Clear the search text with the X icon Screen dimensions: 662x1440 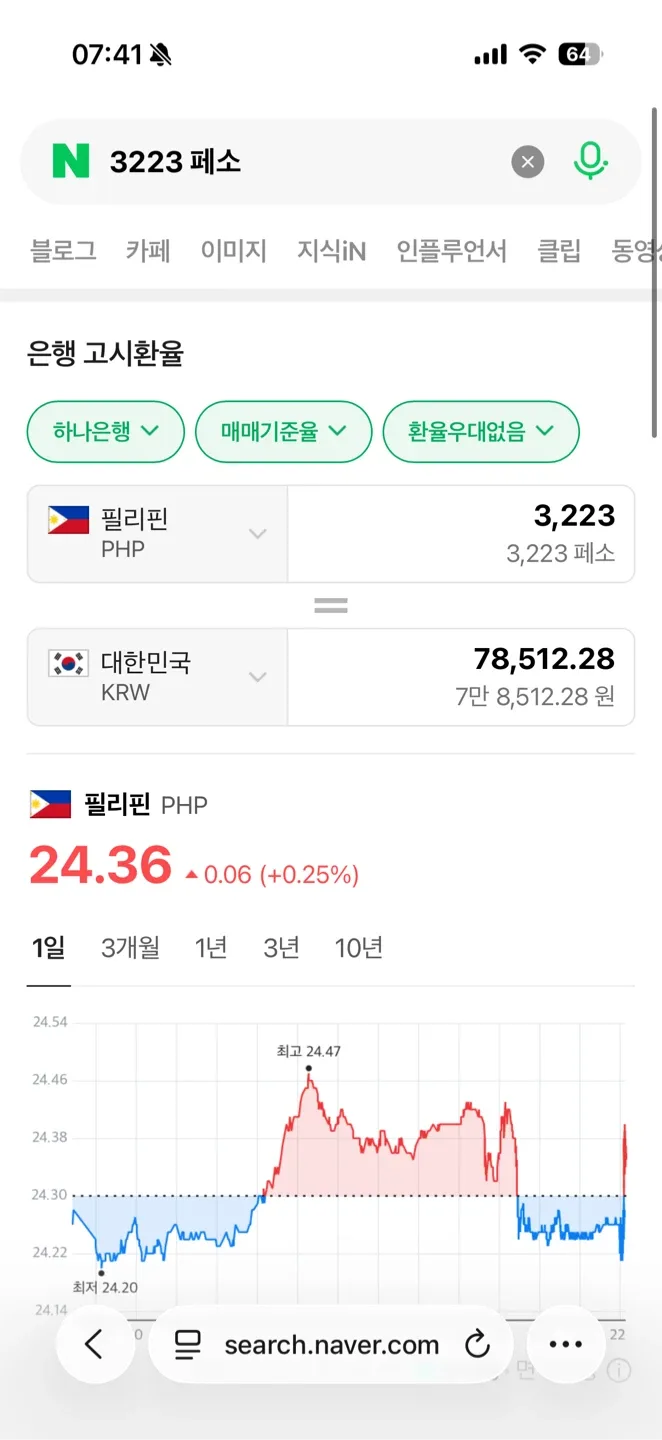(528, 162)
